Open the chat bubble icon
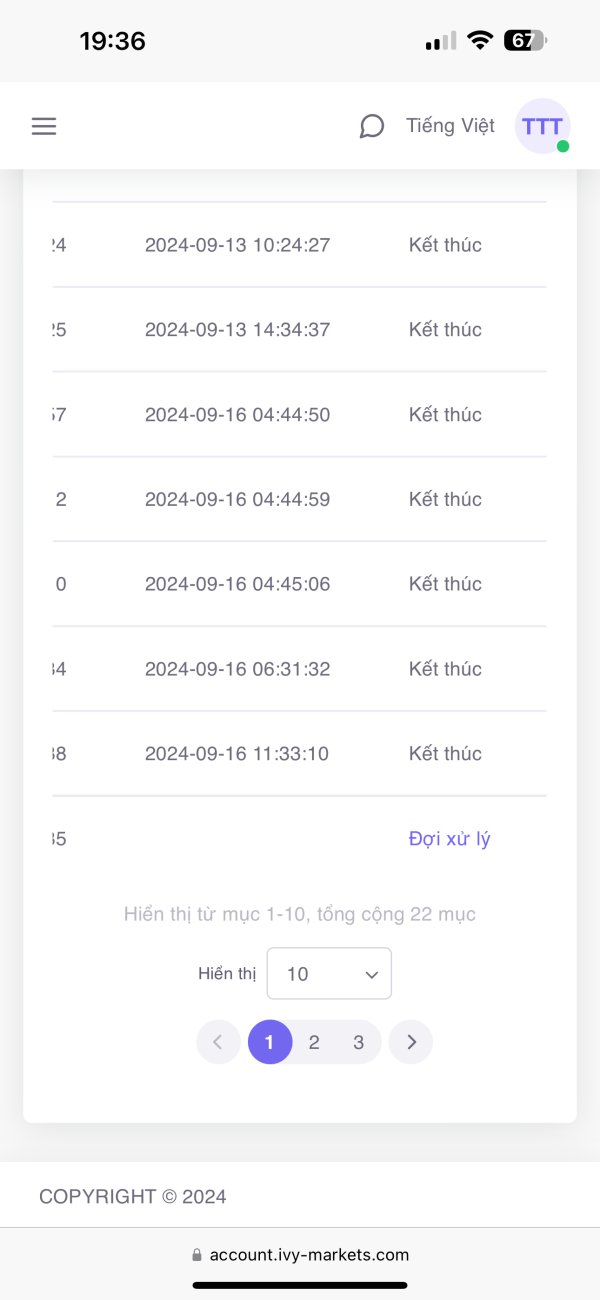Viewport: 600px width, 1300px height. point(372,126)
